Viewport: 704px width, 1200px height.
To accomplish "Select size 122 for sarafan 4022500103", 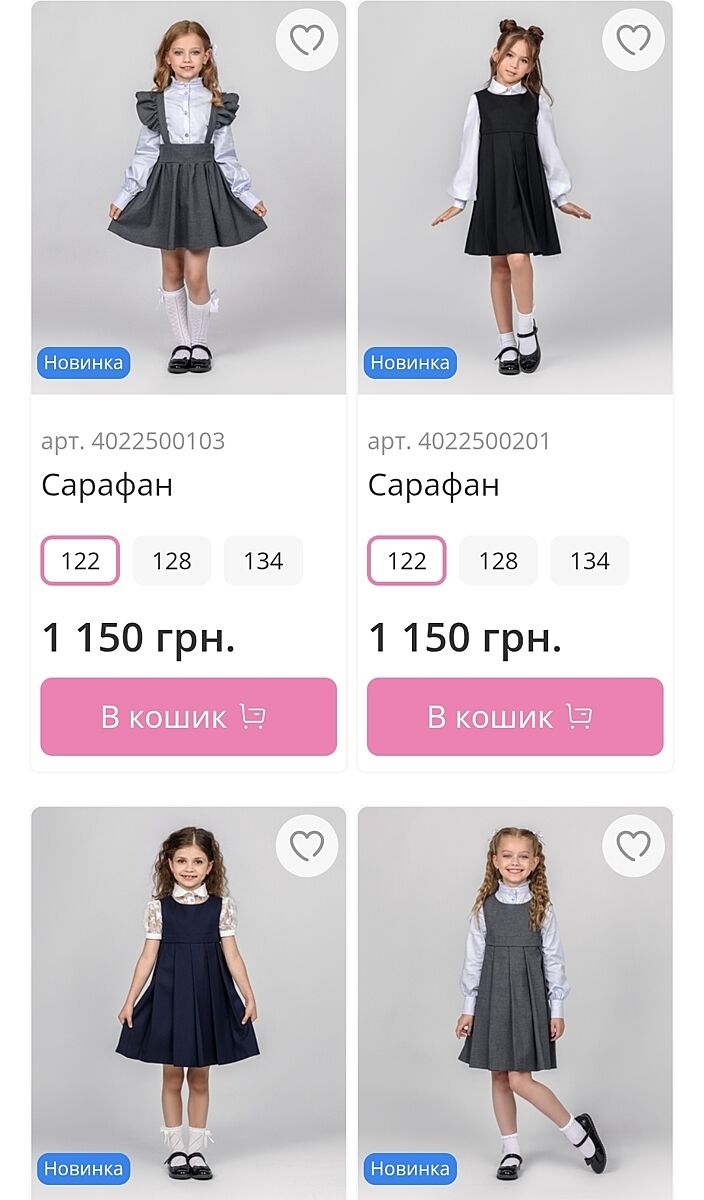I will click(x=80, y=561).
